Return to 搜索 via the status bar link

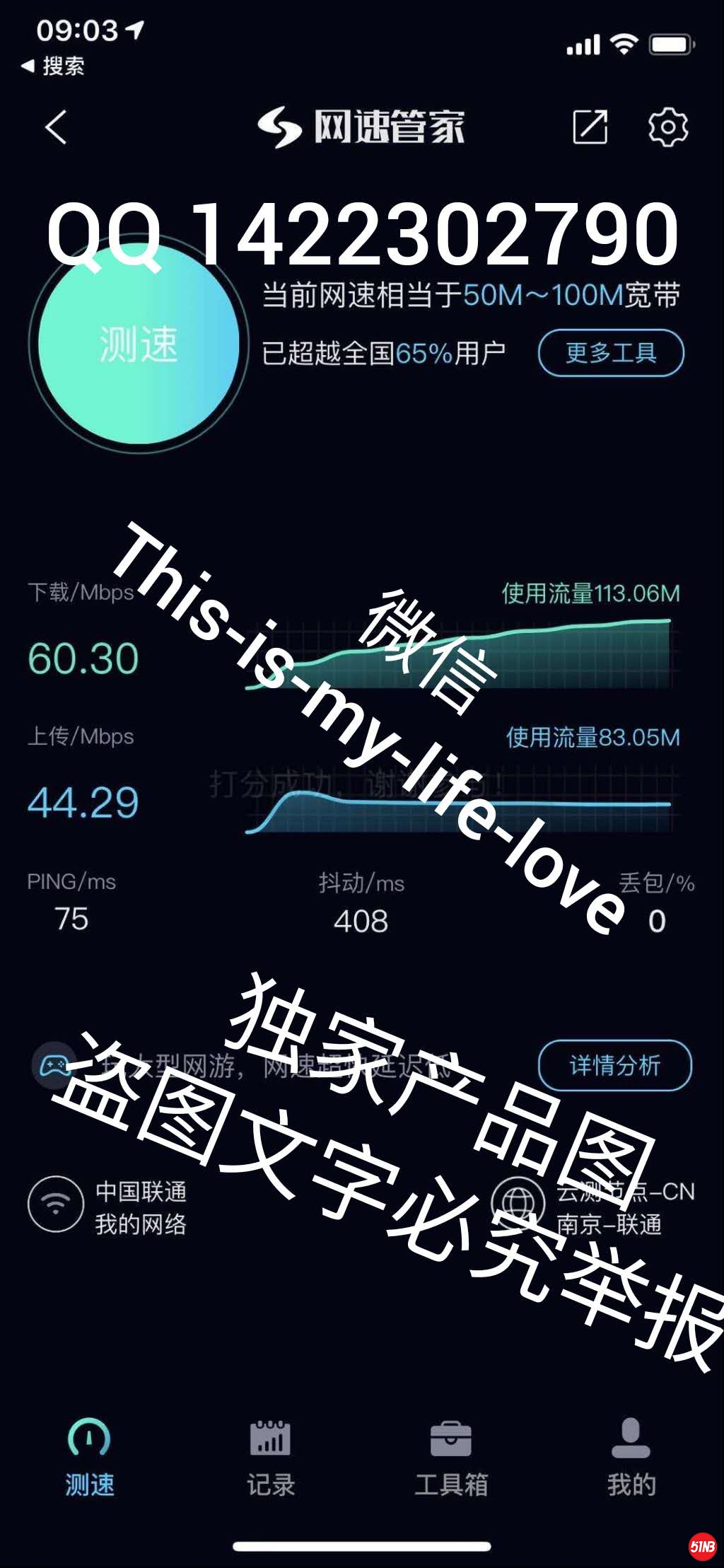point(54,66)
